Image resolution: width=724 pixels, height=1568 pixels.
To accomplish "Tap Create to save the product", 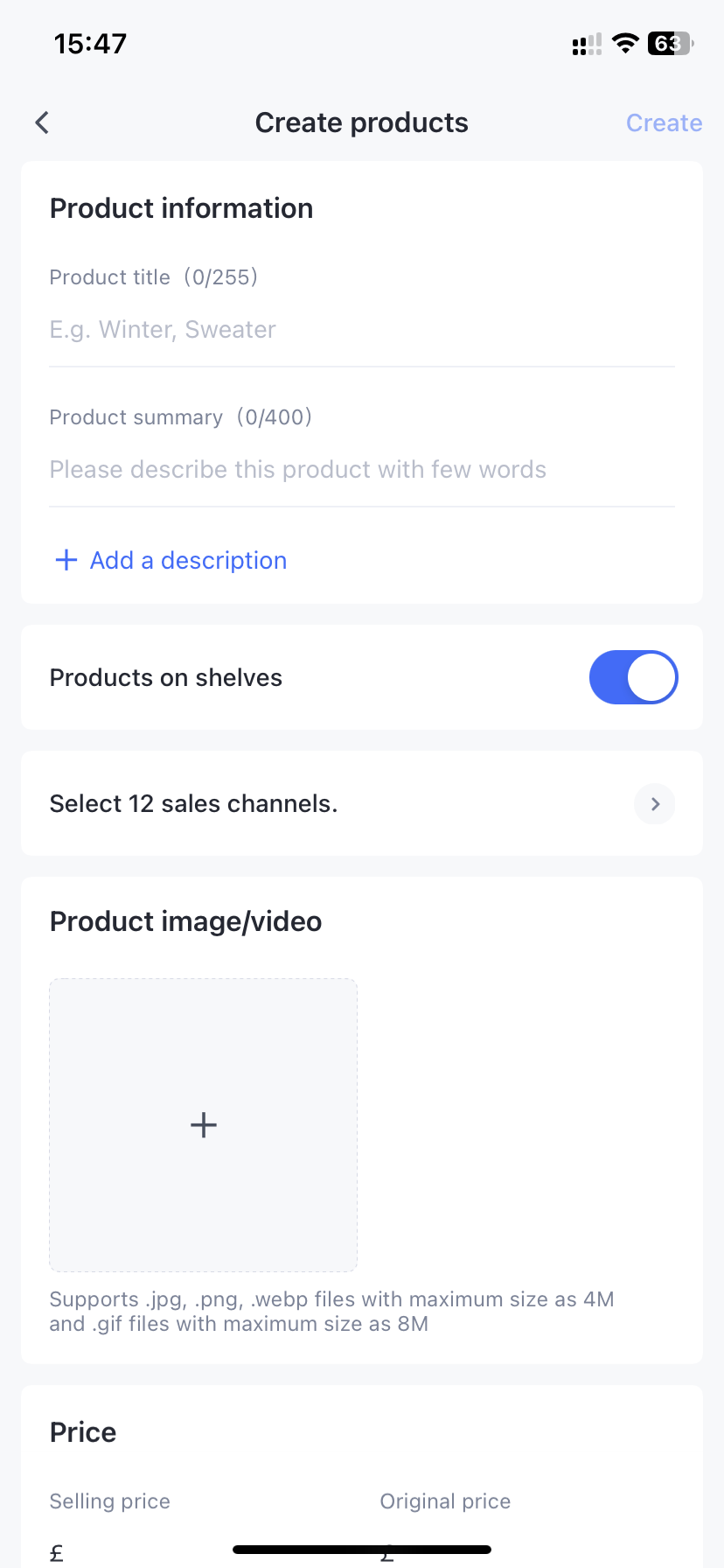I will 664,122.
